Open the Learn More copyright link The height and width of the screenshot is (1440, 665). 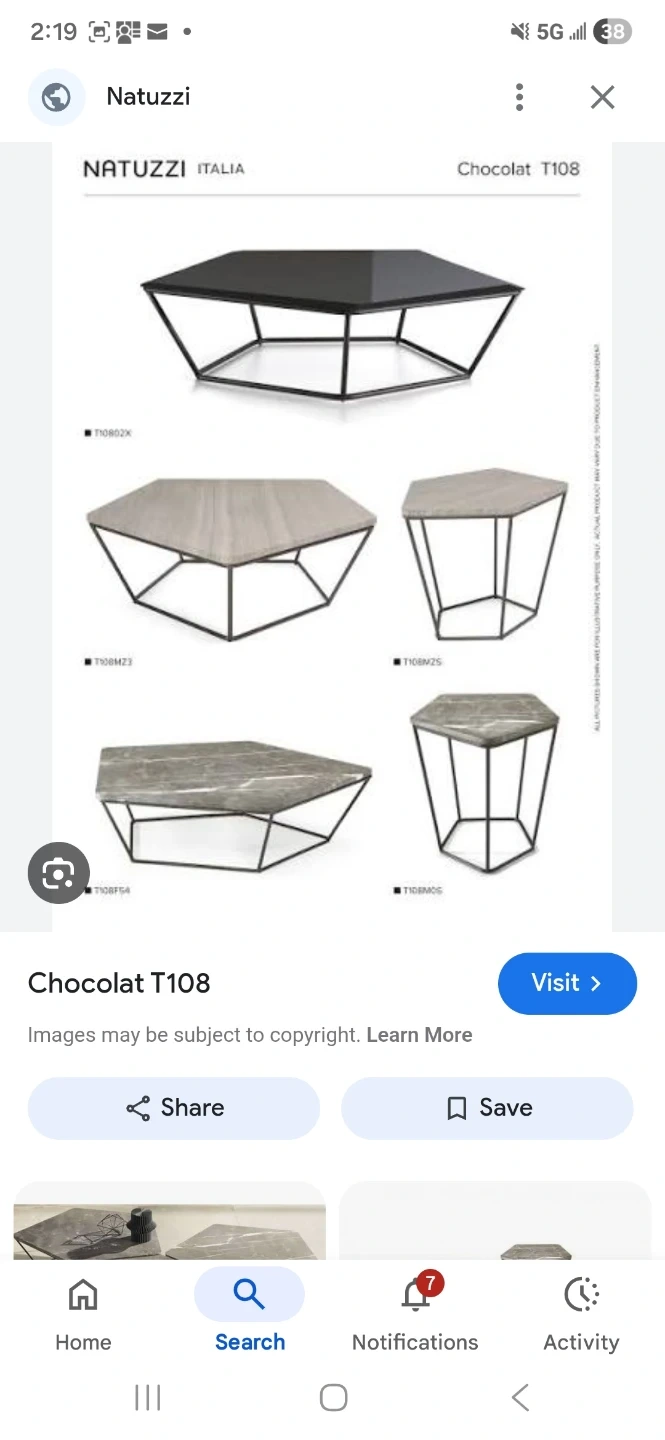point(419,1035)
